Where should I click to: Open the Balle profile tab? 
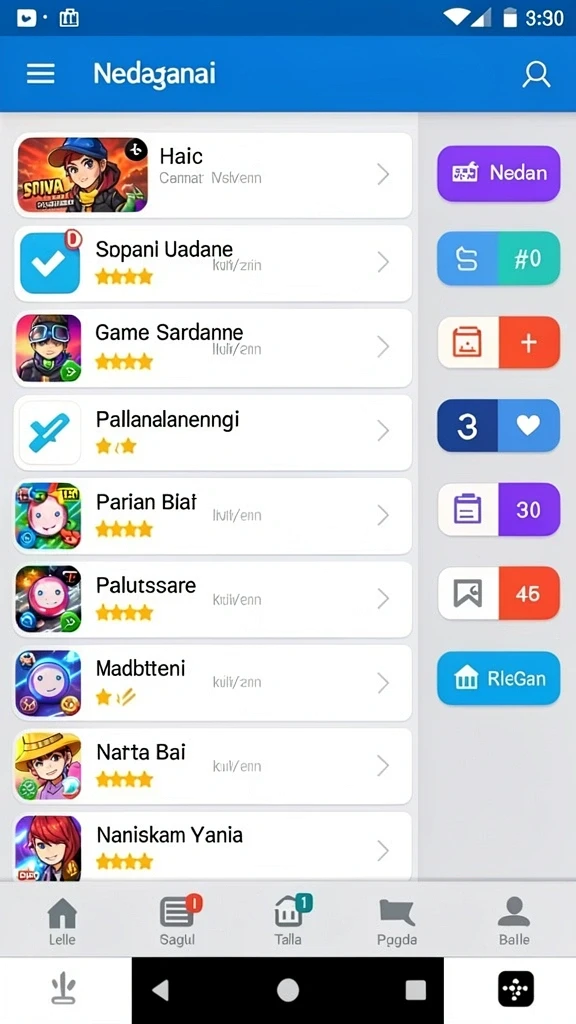(x=514, y=921)
